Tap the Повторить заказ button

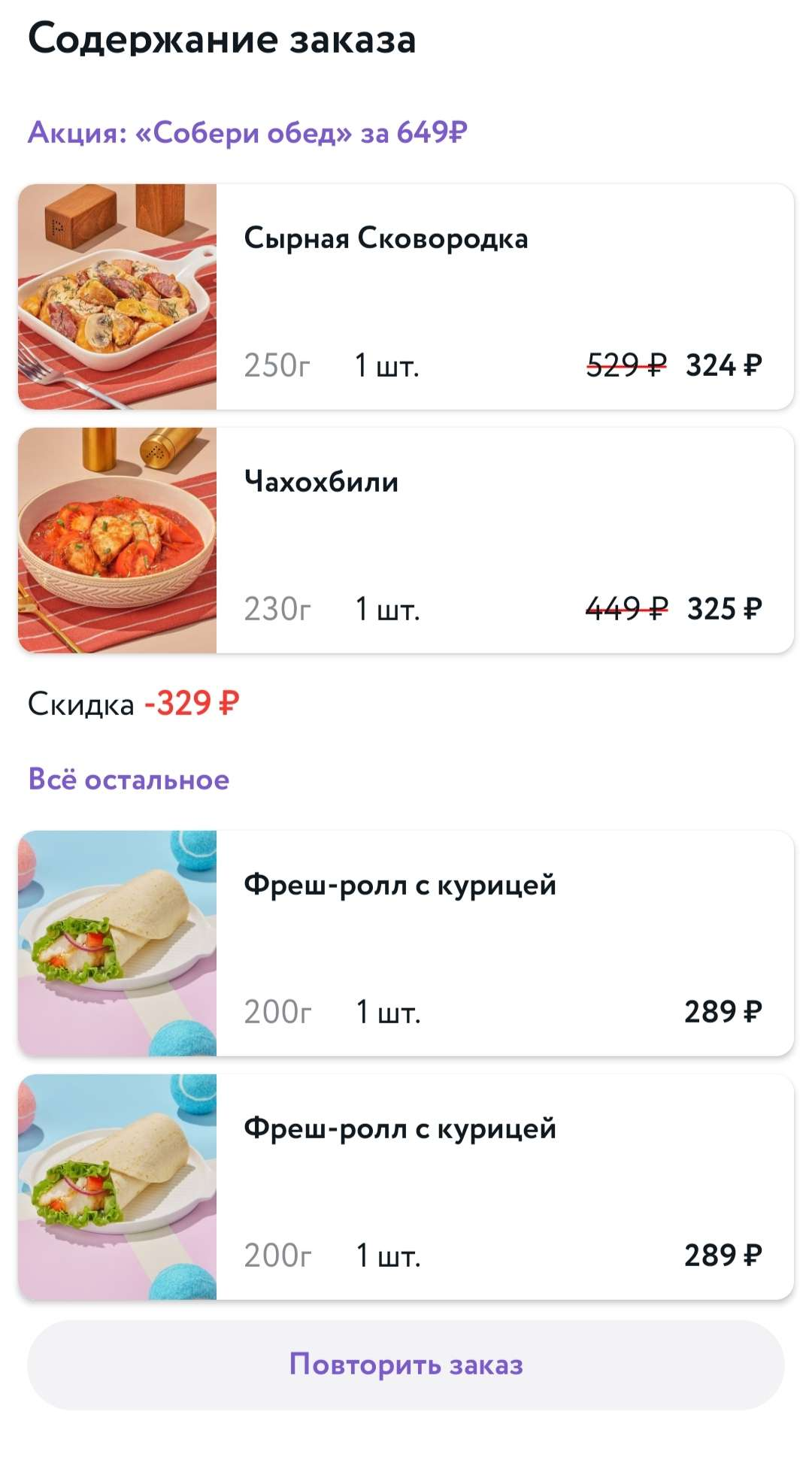406,1365
